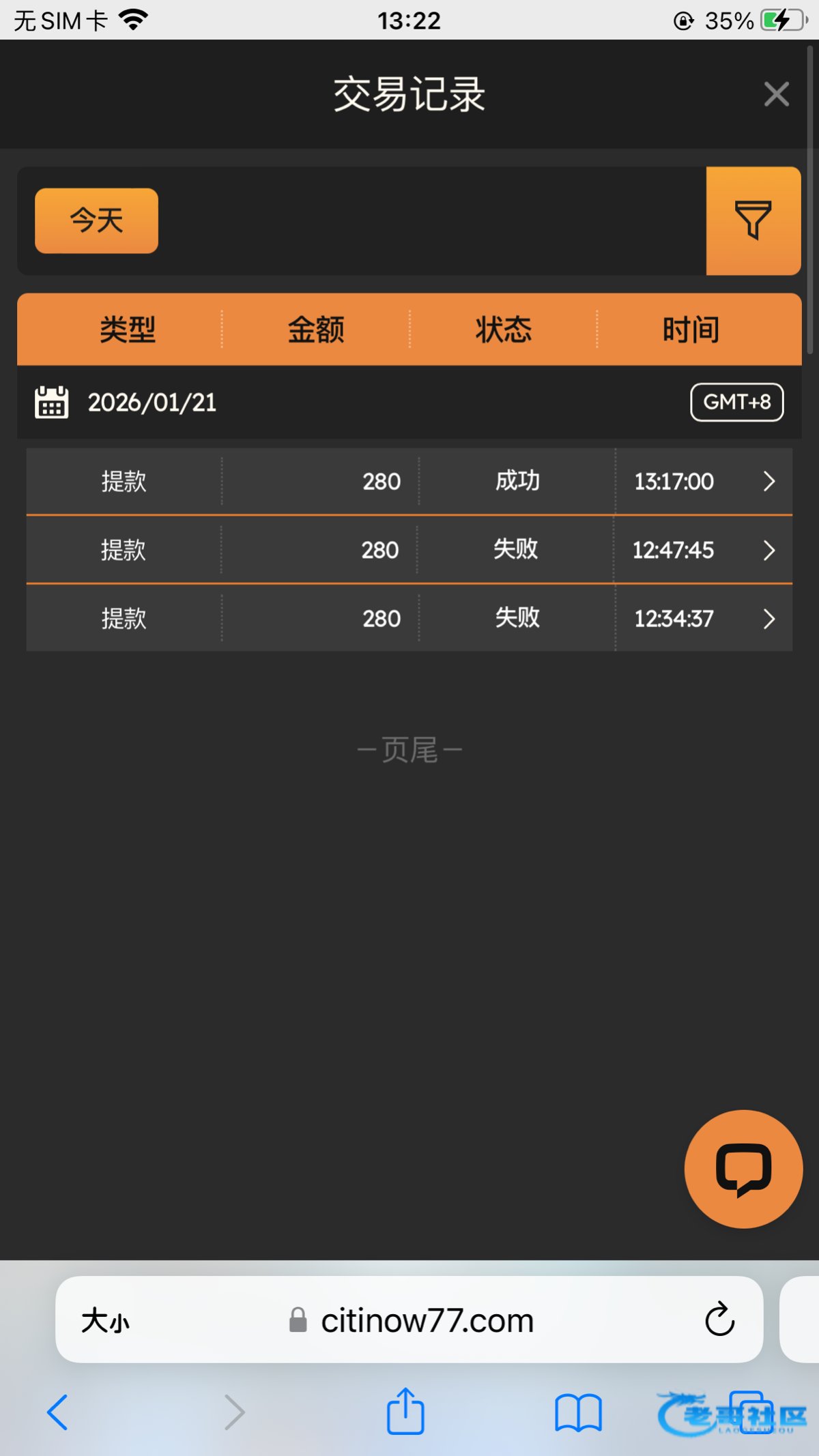Open the live chat support bubble
Image resolution: width=819 pixels, height=1456 pixels.
click(x=743, y=1169)
